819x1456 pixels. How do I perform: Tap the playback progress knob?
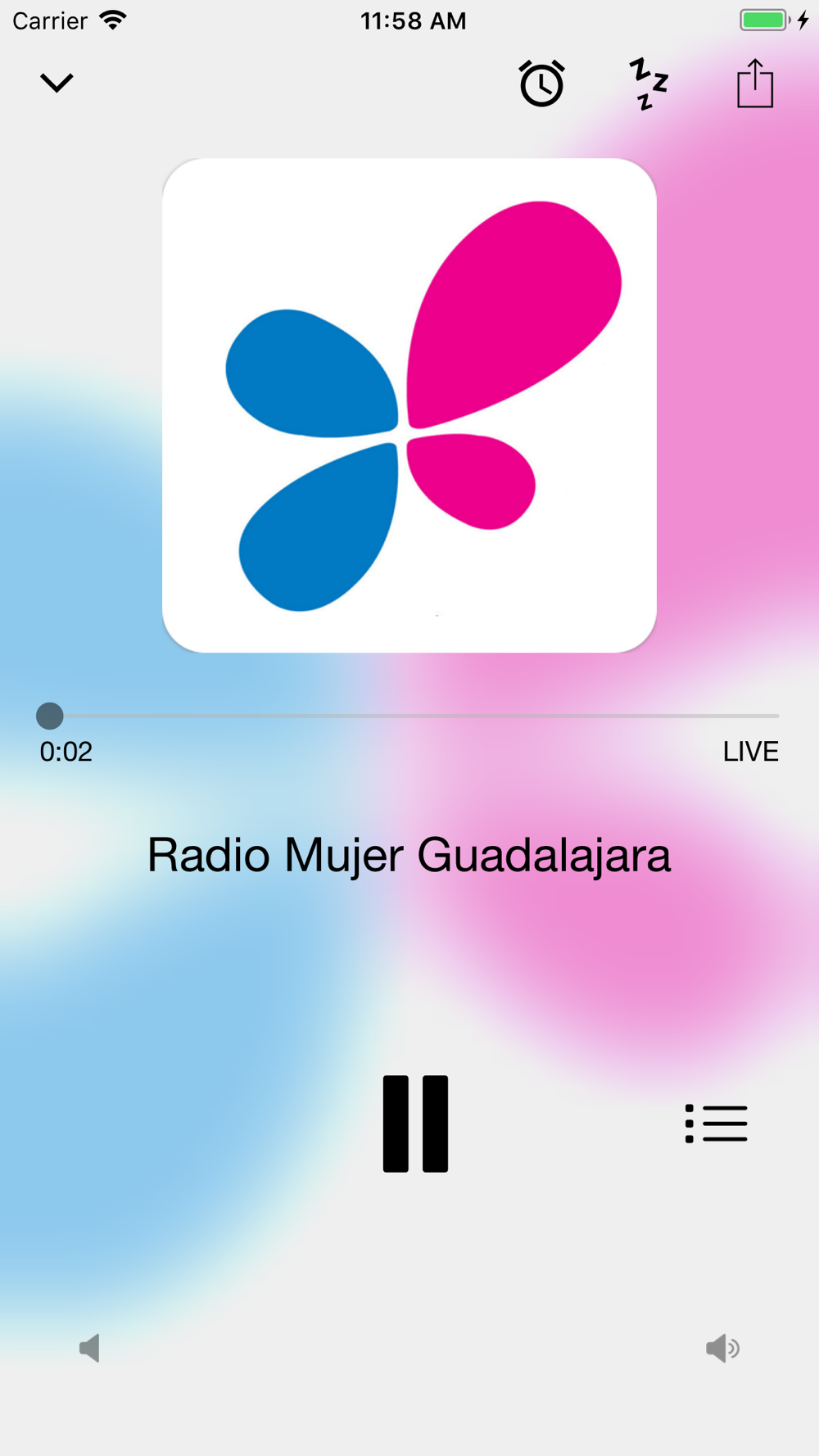(x=50, y=716)
